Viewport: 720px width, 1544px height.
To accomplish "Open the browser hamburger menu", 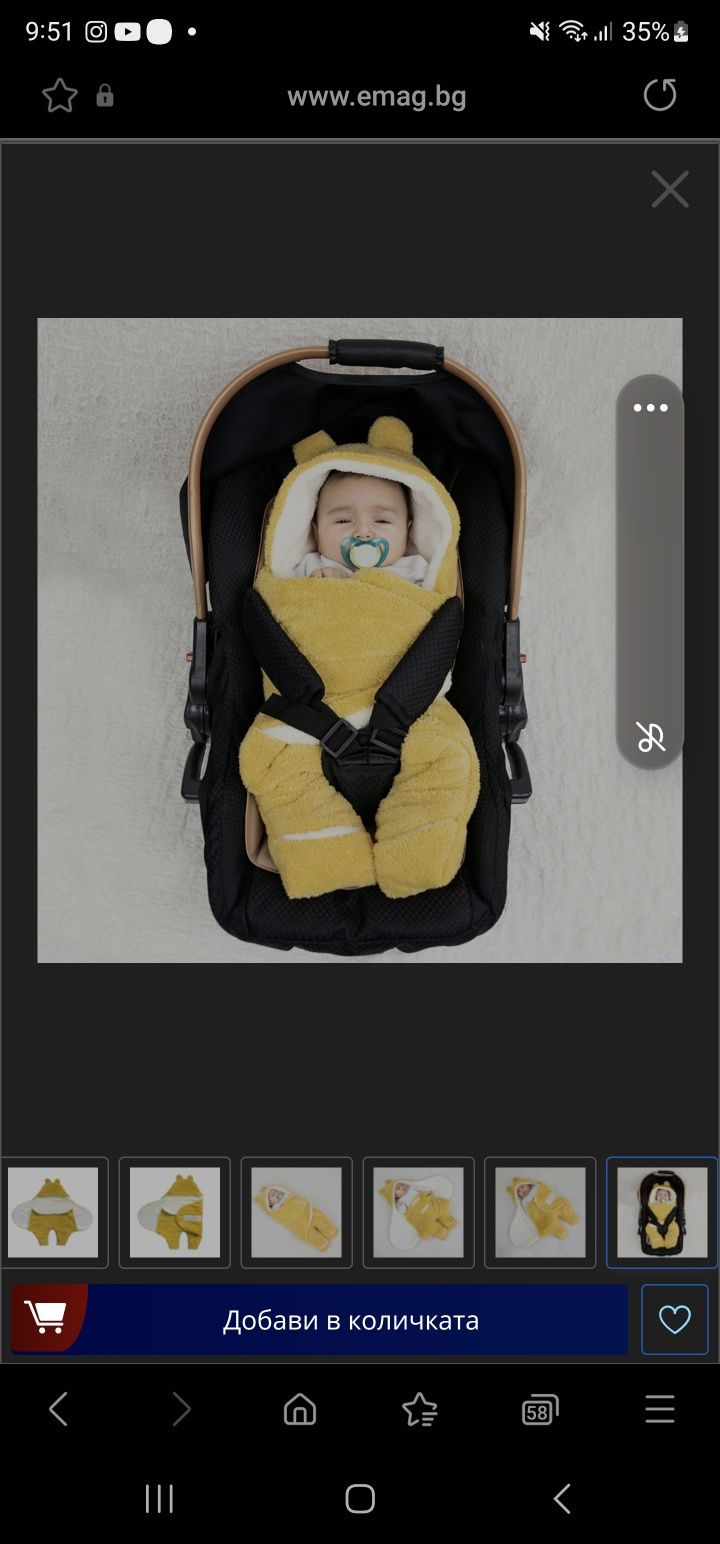I will (x=660, y=1410).
